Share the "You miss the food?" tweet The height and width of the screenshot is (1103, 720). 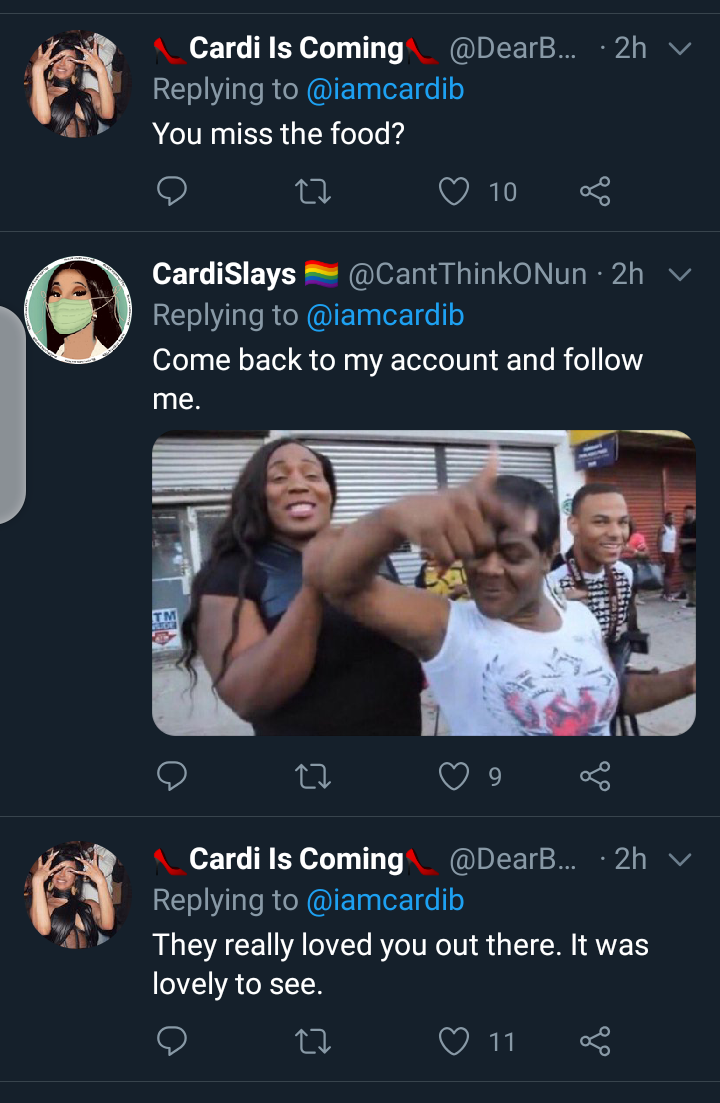coord(595,190)
